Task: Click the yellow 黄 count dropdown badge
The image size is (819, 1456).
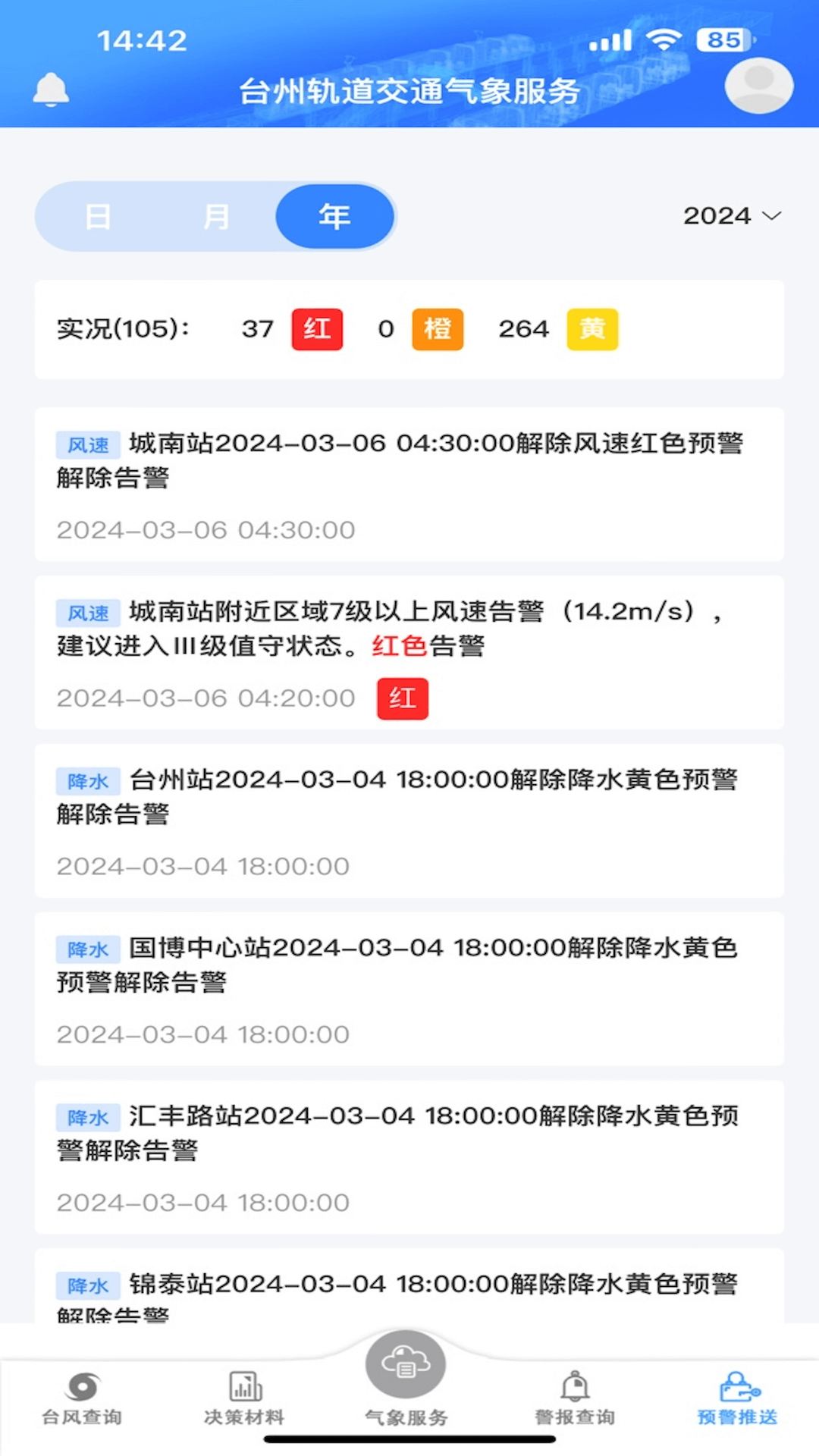Action: tap(592, 329)
